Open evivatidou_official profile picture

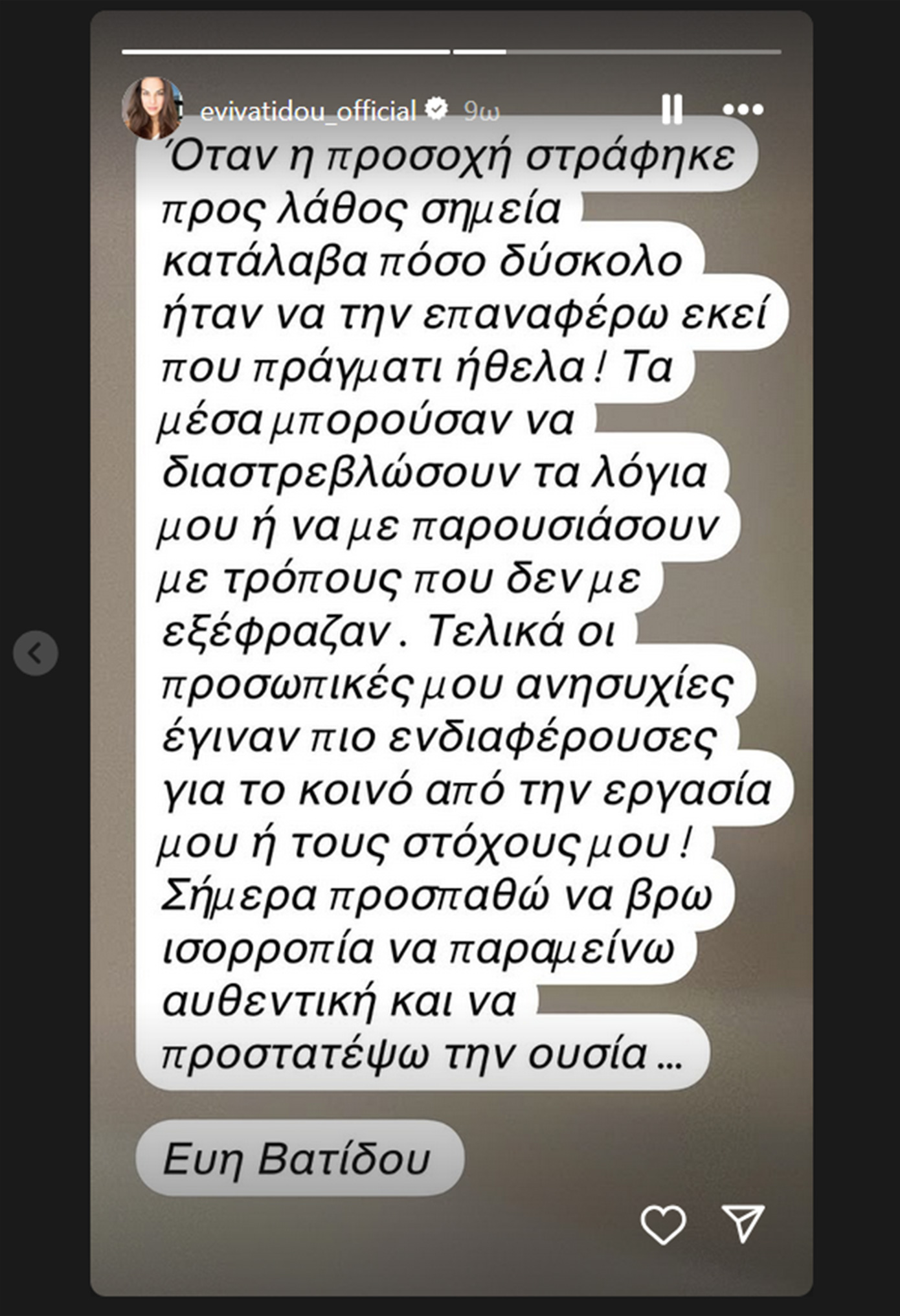point(152,108)
